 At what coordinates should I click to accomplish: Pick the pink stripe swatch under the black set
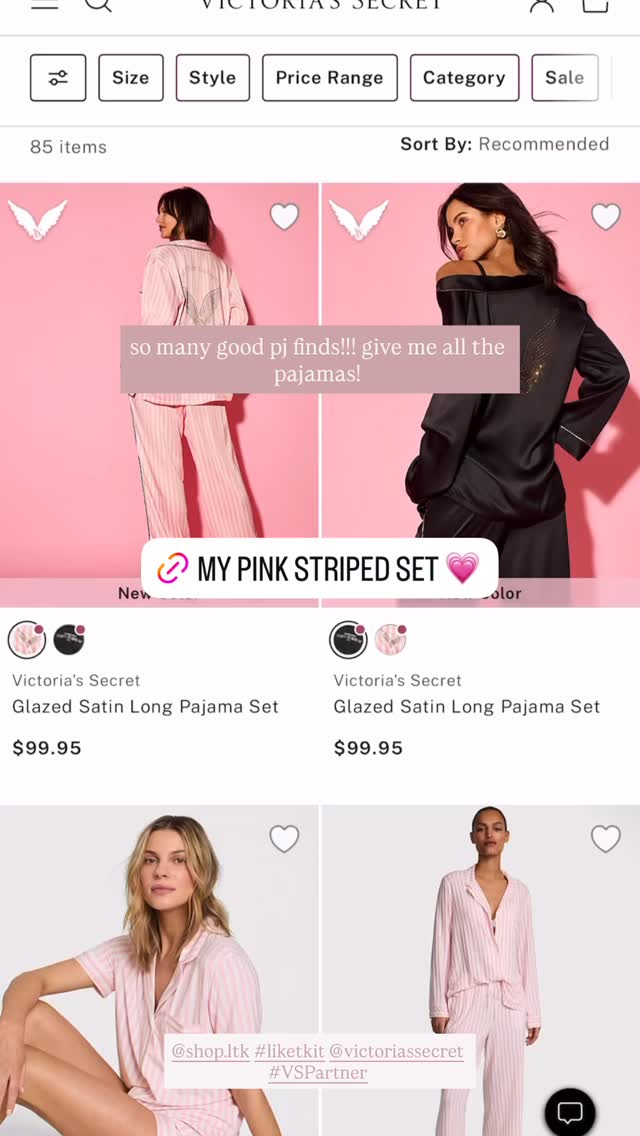(x=391, y=640)
